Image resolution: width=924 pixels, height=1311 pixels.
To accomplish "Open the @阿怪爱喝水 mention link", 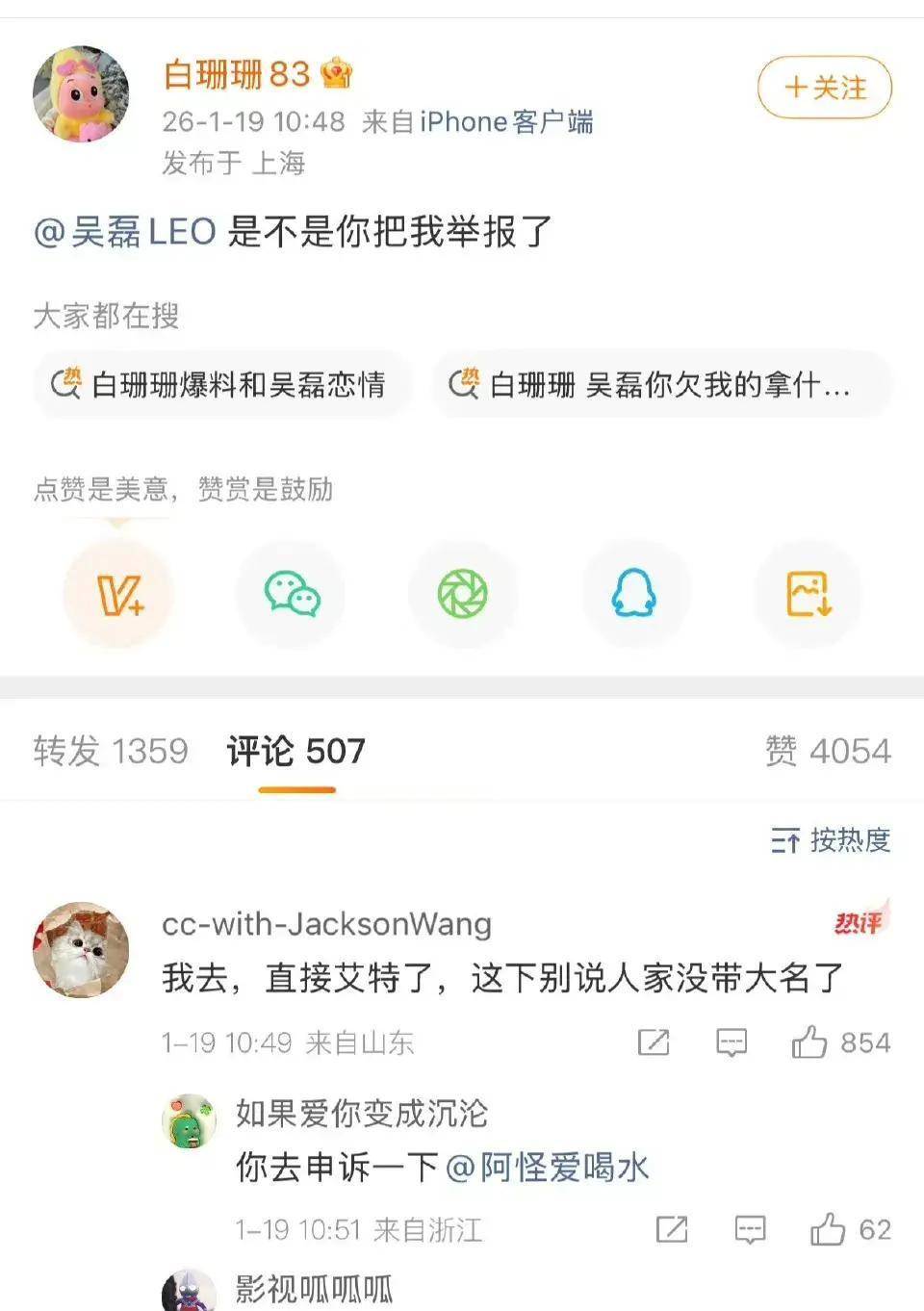I will pos(548,1168).
